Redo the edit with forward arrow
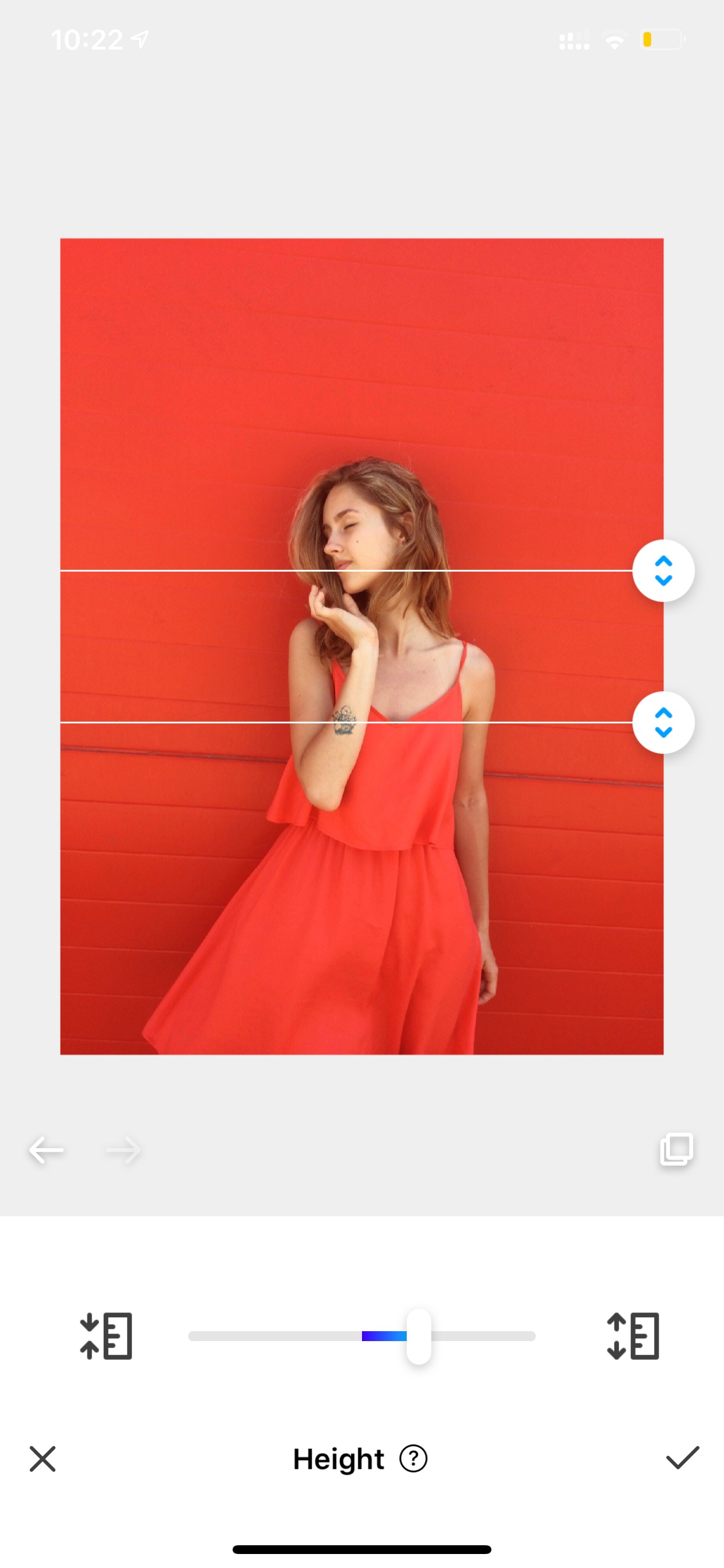Viewport: 724px width, 1568px height. tap(124, 1150)
